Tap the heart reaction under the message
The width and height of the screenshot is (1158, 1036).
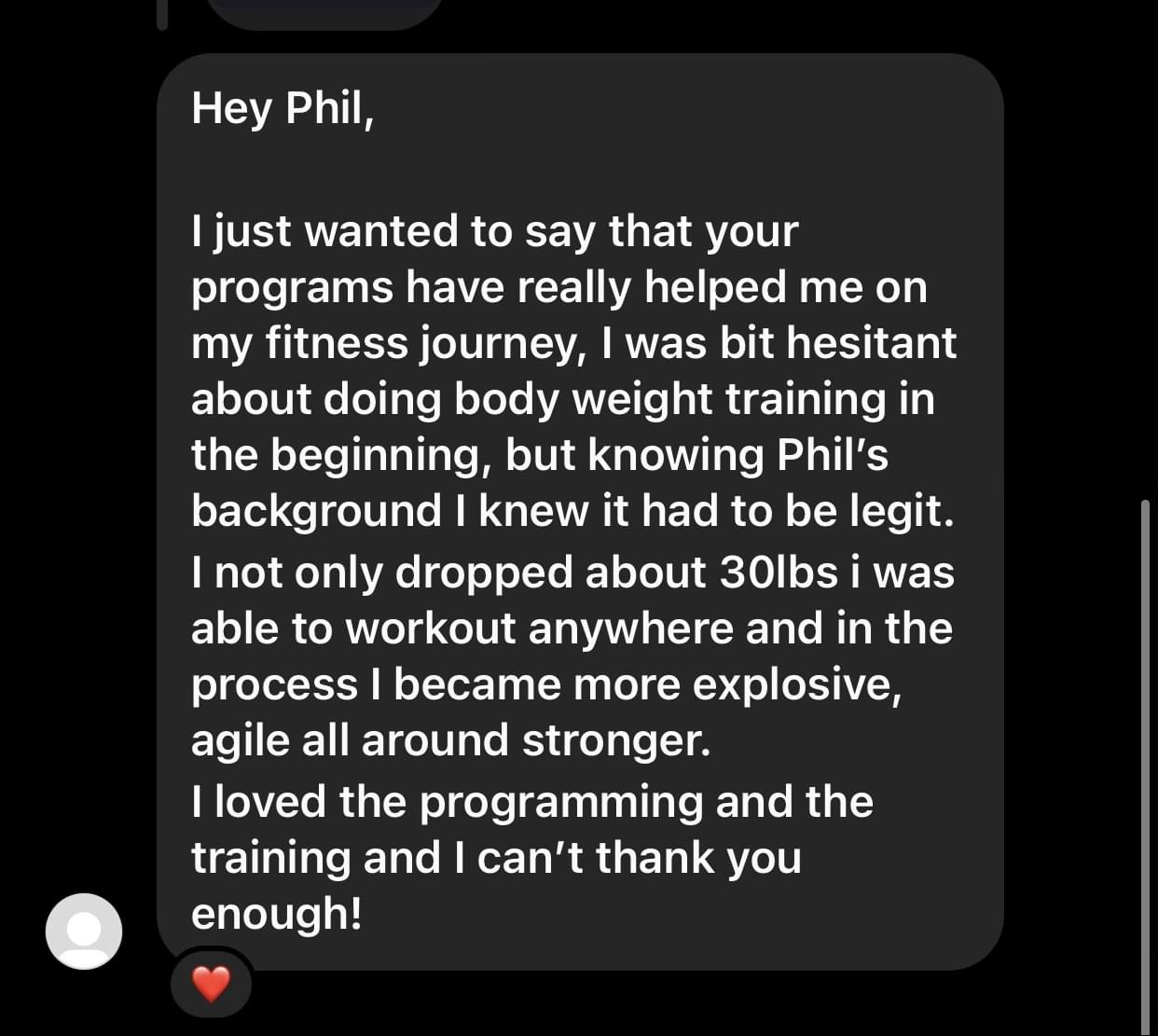coord(211,983)
